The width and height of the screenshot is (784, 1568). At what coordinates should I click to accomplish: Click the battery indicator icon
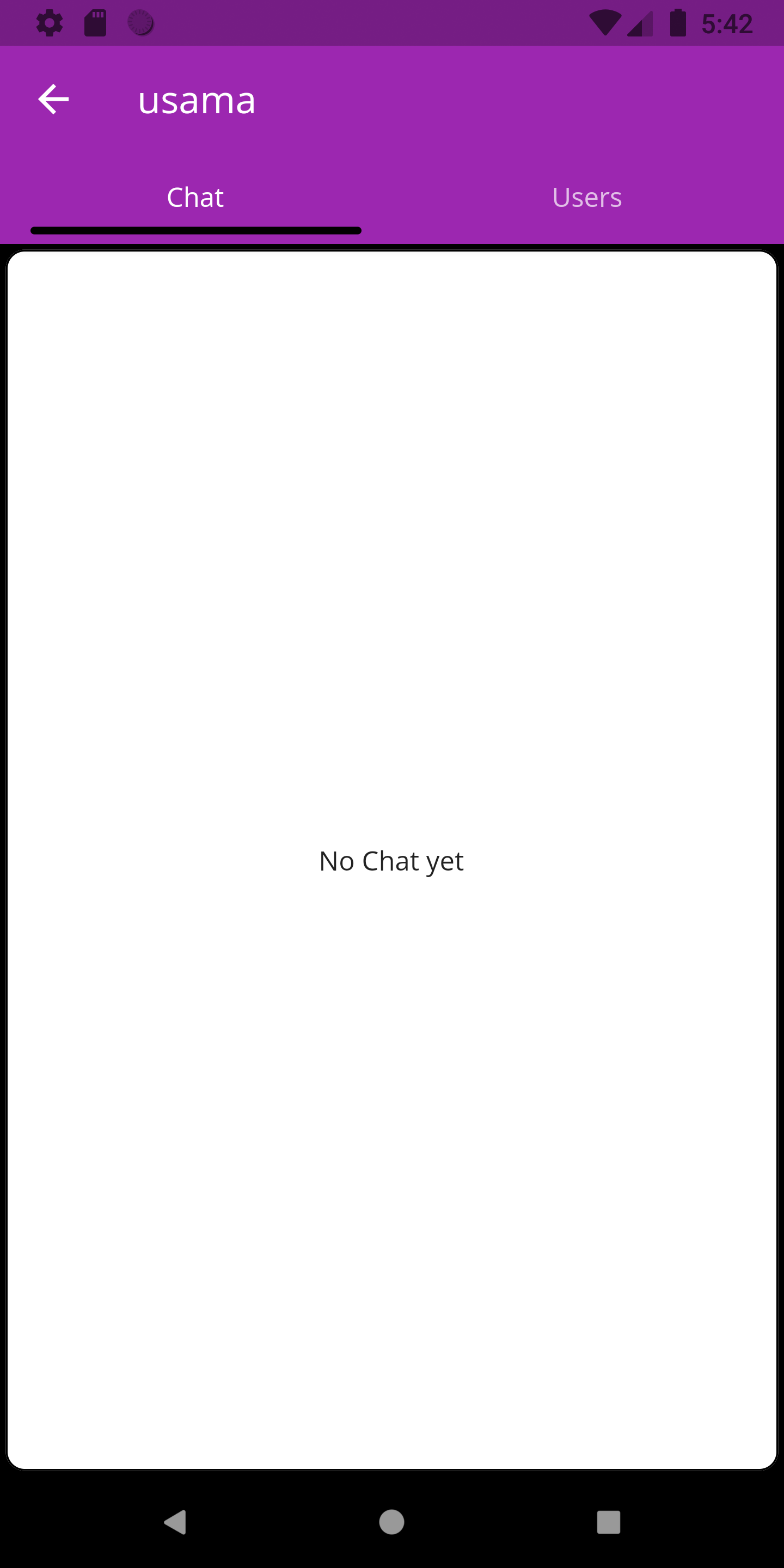[x=677, y=22]
